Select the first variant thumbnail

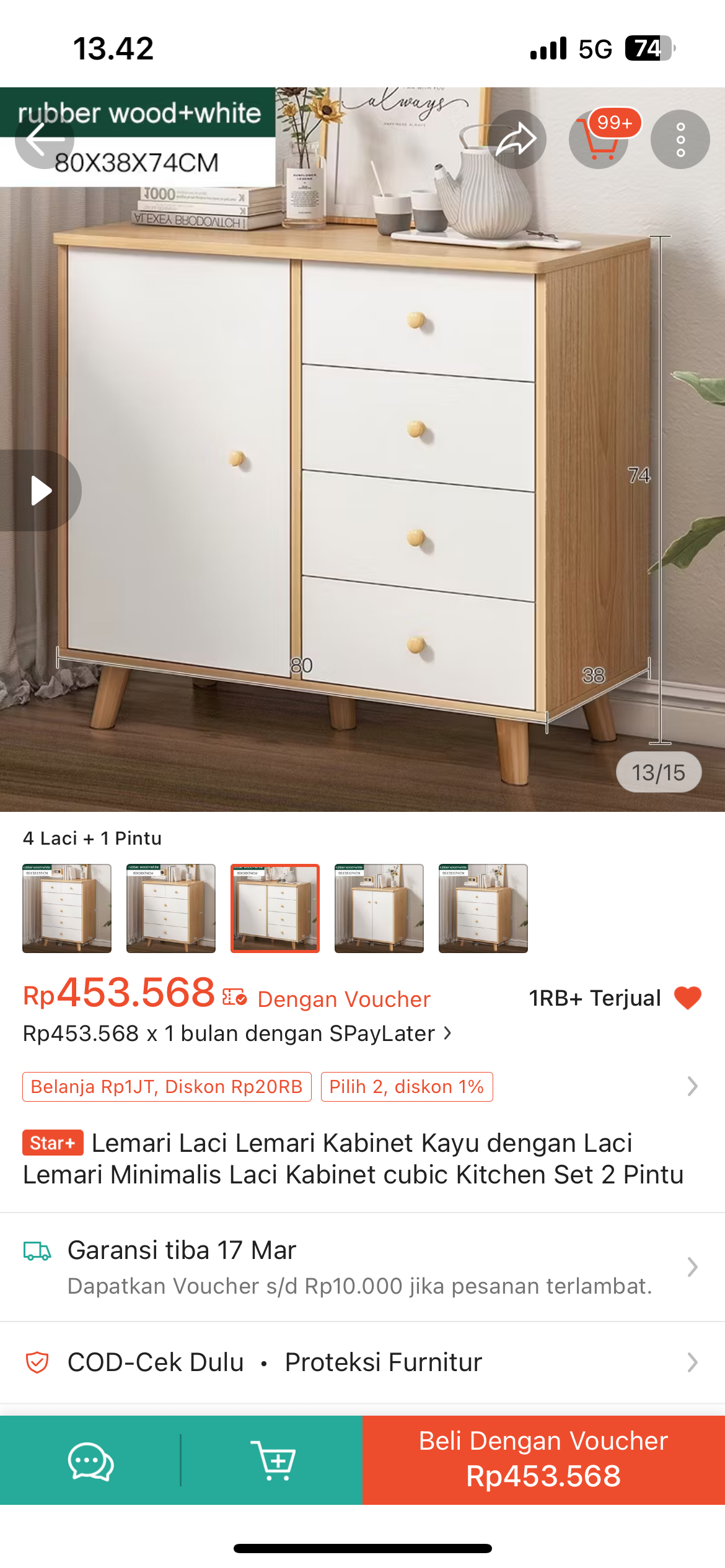pos(67,908)
